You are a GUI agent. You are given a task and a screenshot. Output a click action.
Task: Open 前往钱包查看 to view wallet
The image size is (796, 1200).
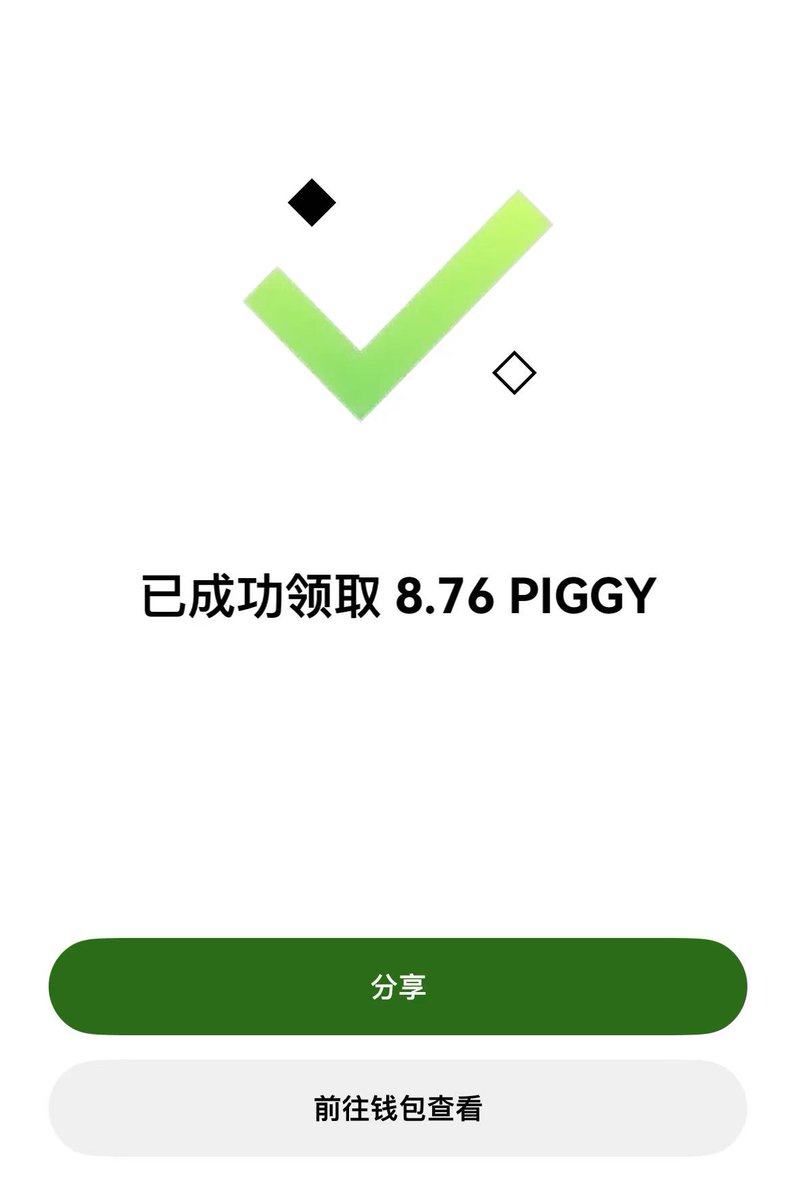398,1108
